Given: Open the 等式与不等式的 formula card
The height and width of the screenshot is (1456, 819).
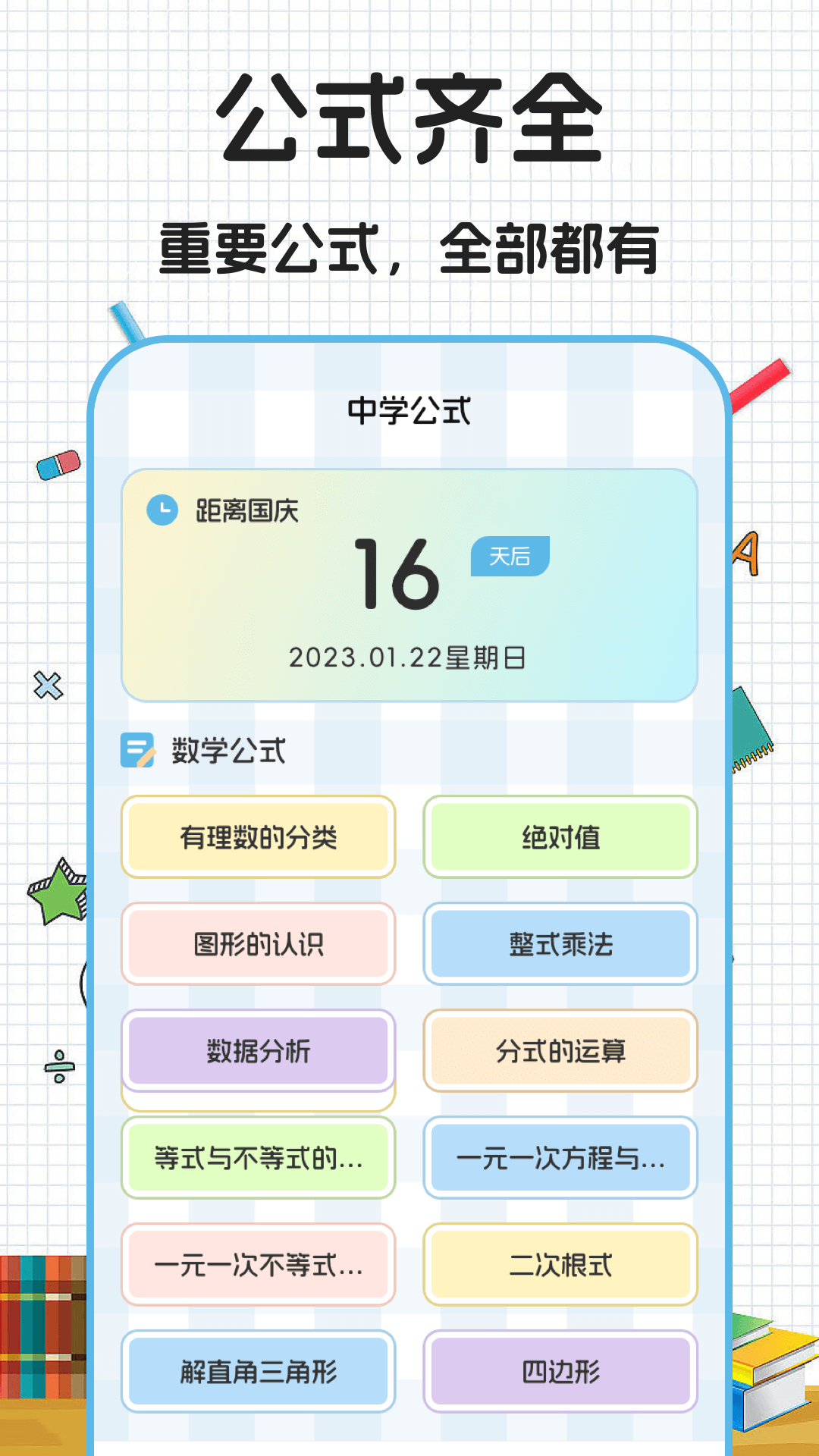Looking at the screenshot, I should (259, 1159).
